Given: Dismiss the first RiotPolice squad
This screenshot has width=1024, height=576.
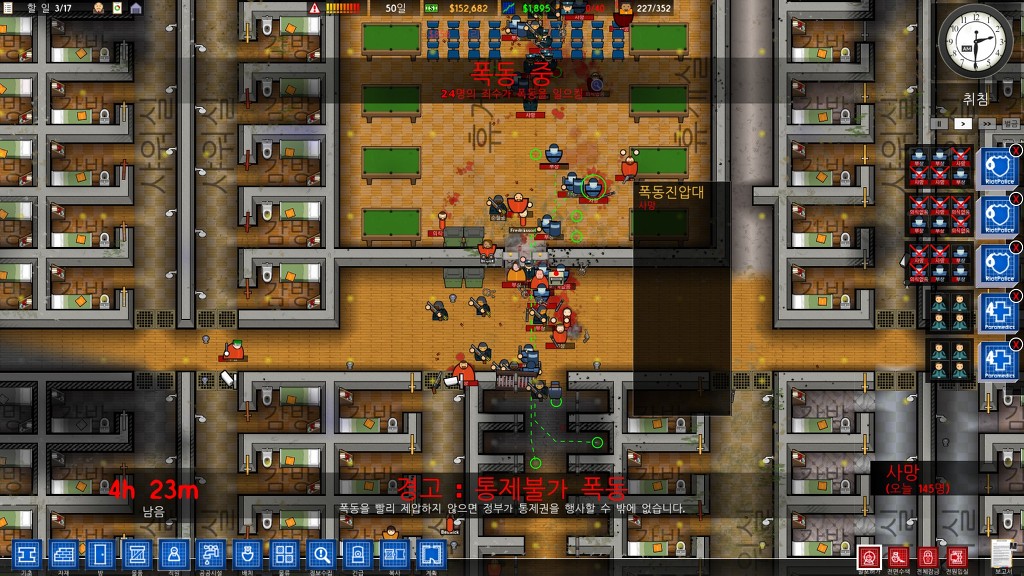Looking at the screenshot, I should (1014, 151).
